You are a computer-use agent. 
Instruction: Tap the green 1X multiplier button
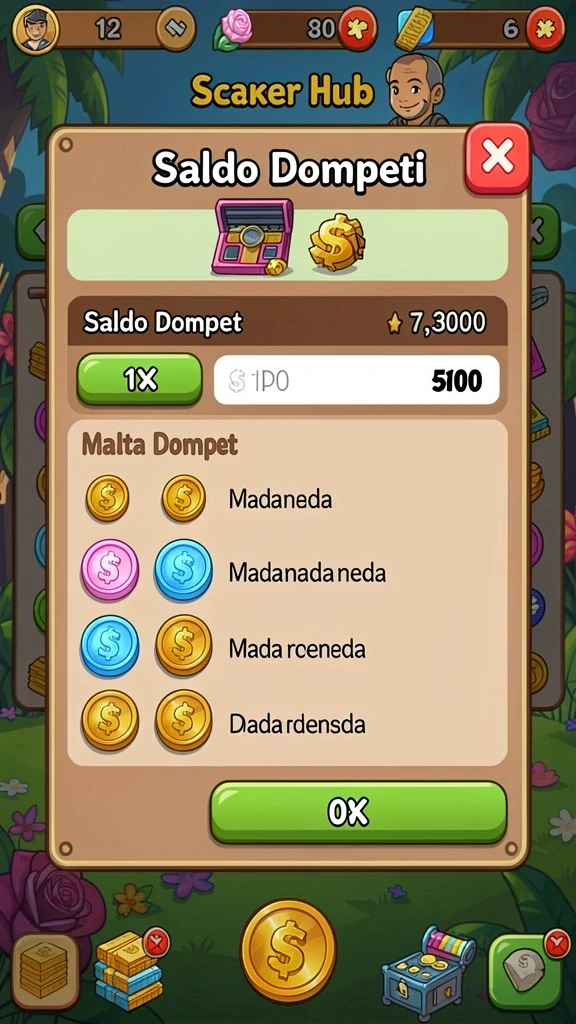pyautogui.click(x=140, y=379)
